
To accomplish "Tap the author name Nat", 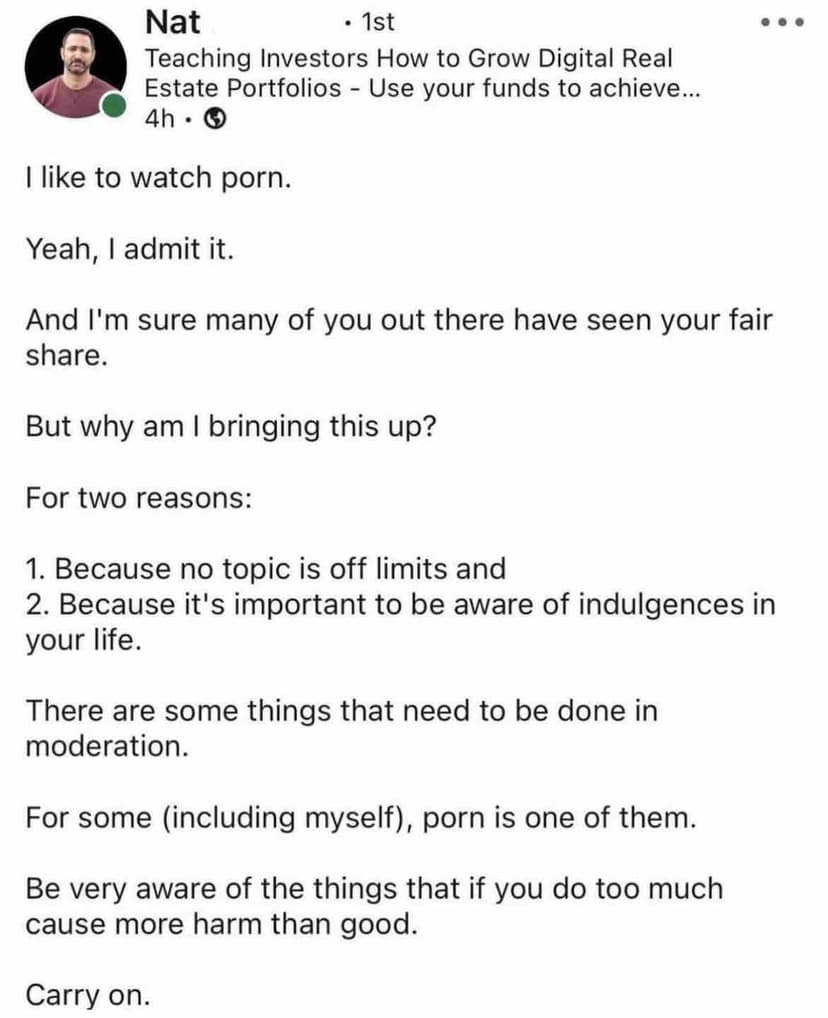I will (x=173, y=20).
